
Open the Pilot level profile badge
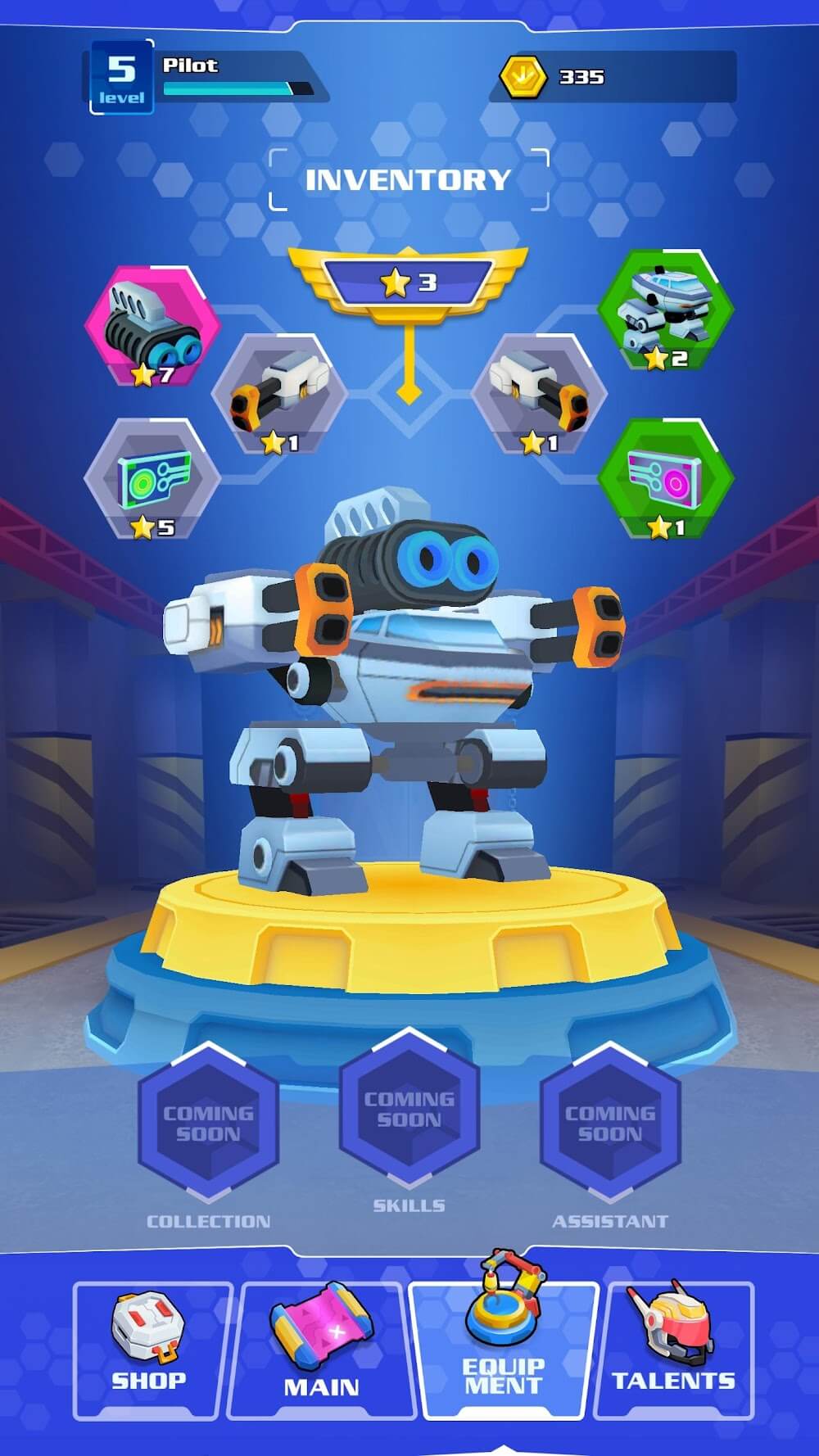tap(121, 77)
